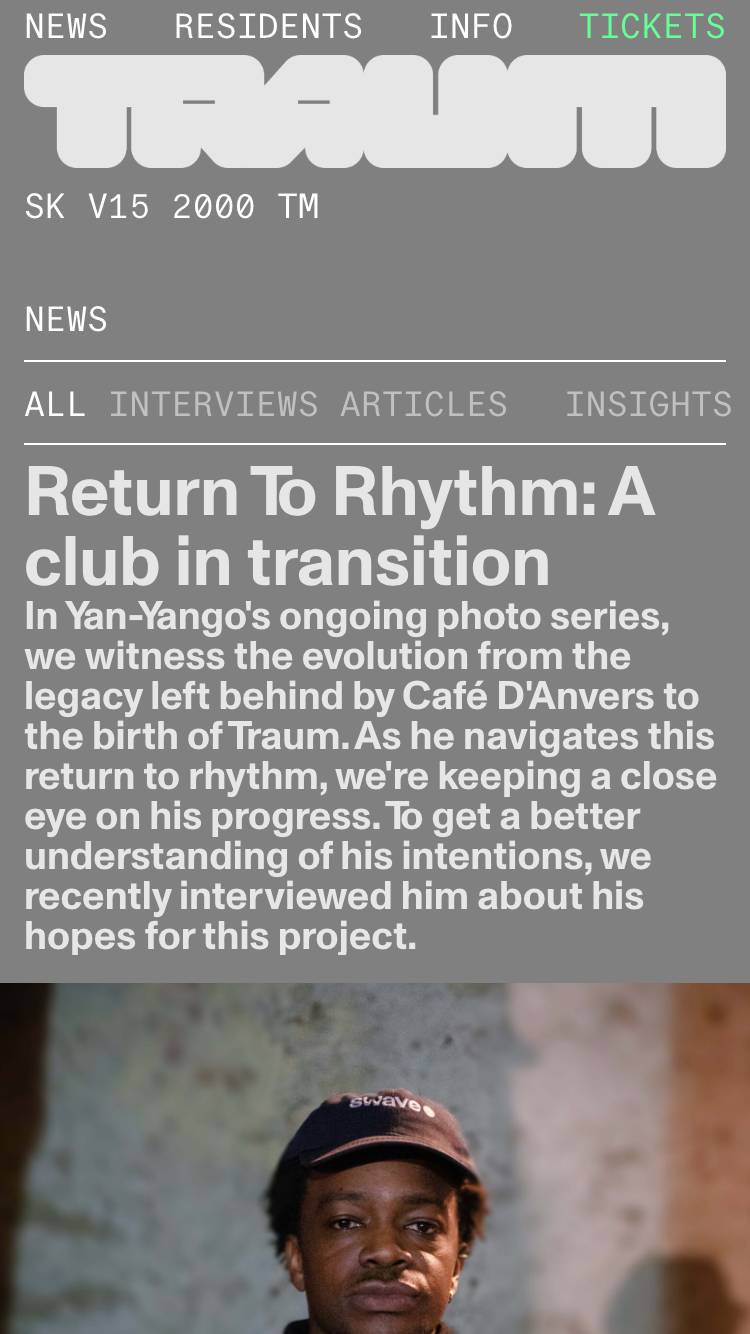Image resolution: width=750 pixels, height=1334 pixels.
Task: Open the Info page
Action: (470, 26)
